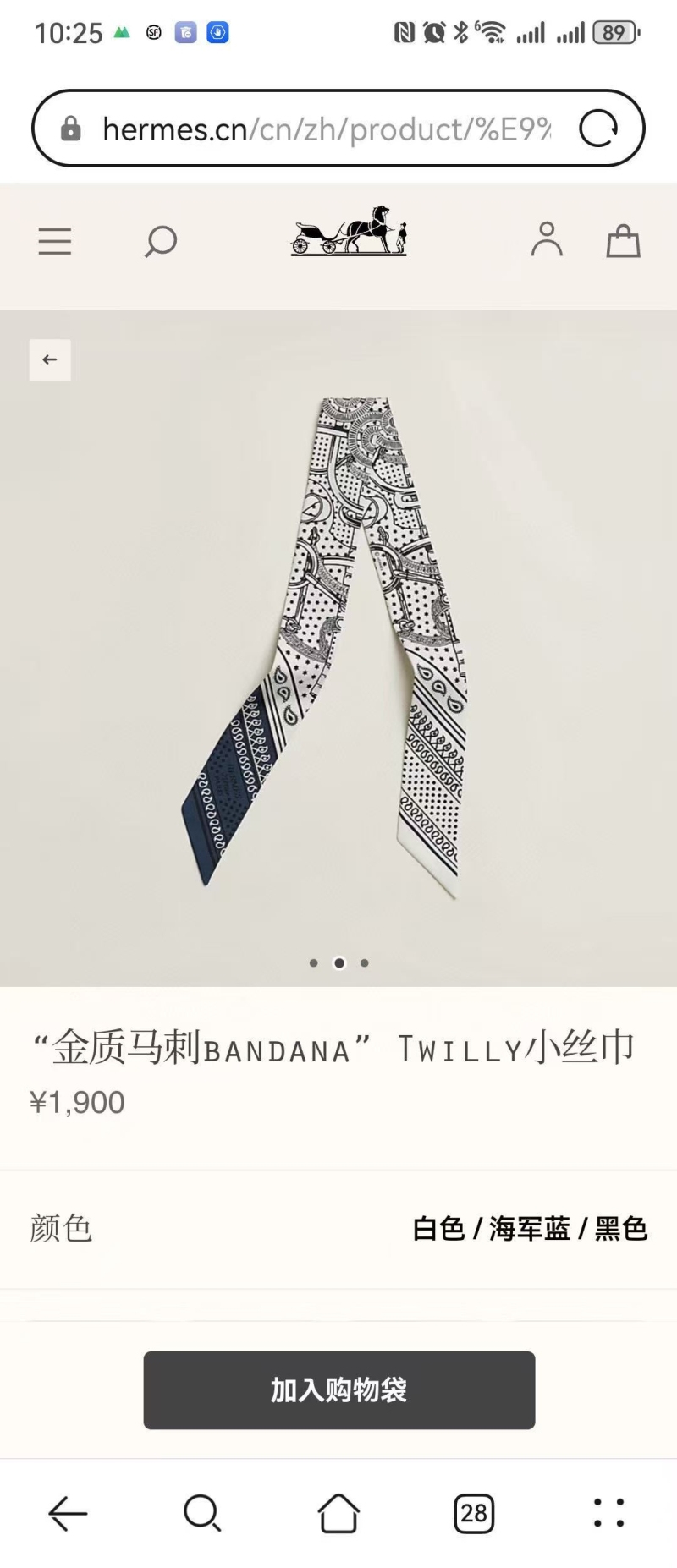Show the third product photo dot
The image size is (677, 1568).
point(365,962)
